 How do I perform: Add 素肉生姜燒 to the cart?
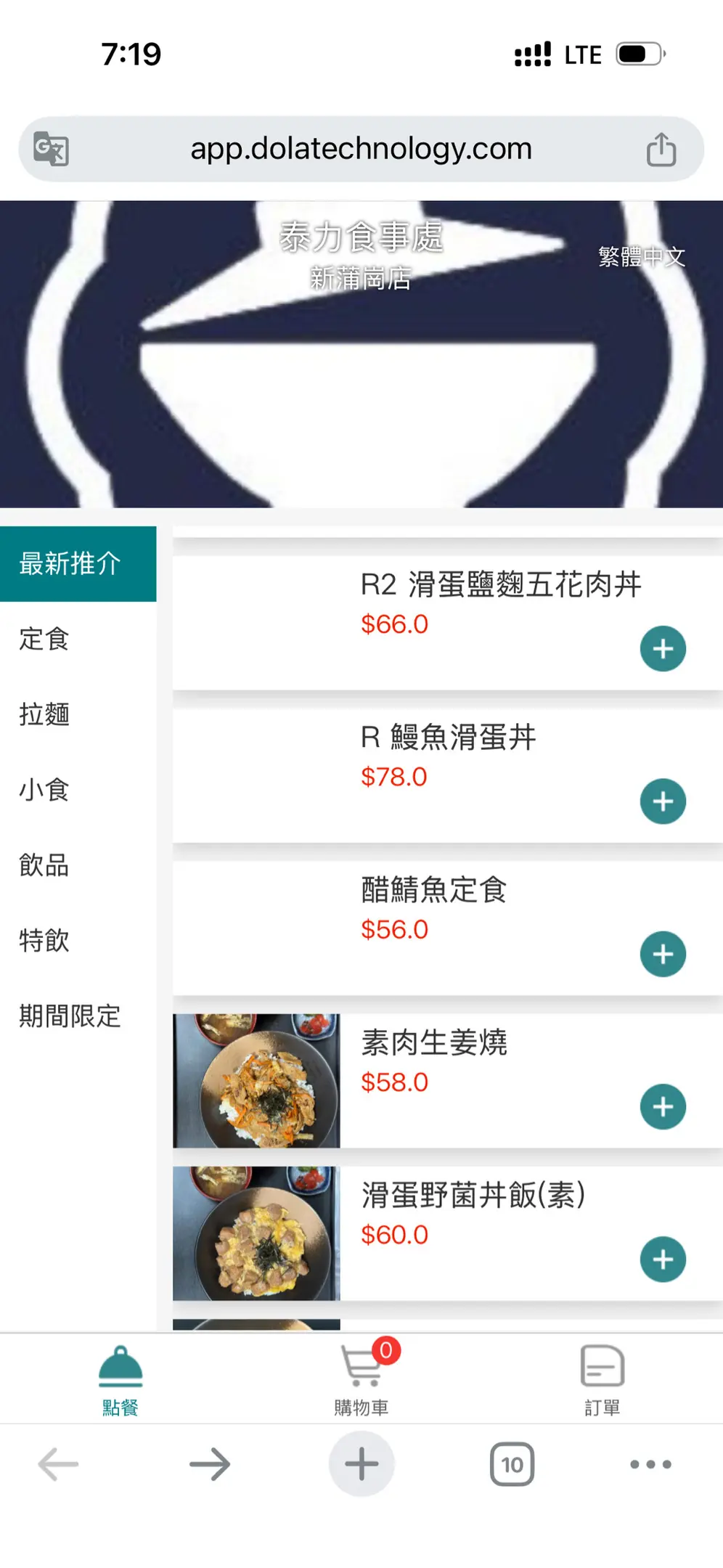pyautogui.click(x=662, y=1106)
